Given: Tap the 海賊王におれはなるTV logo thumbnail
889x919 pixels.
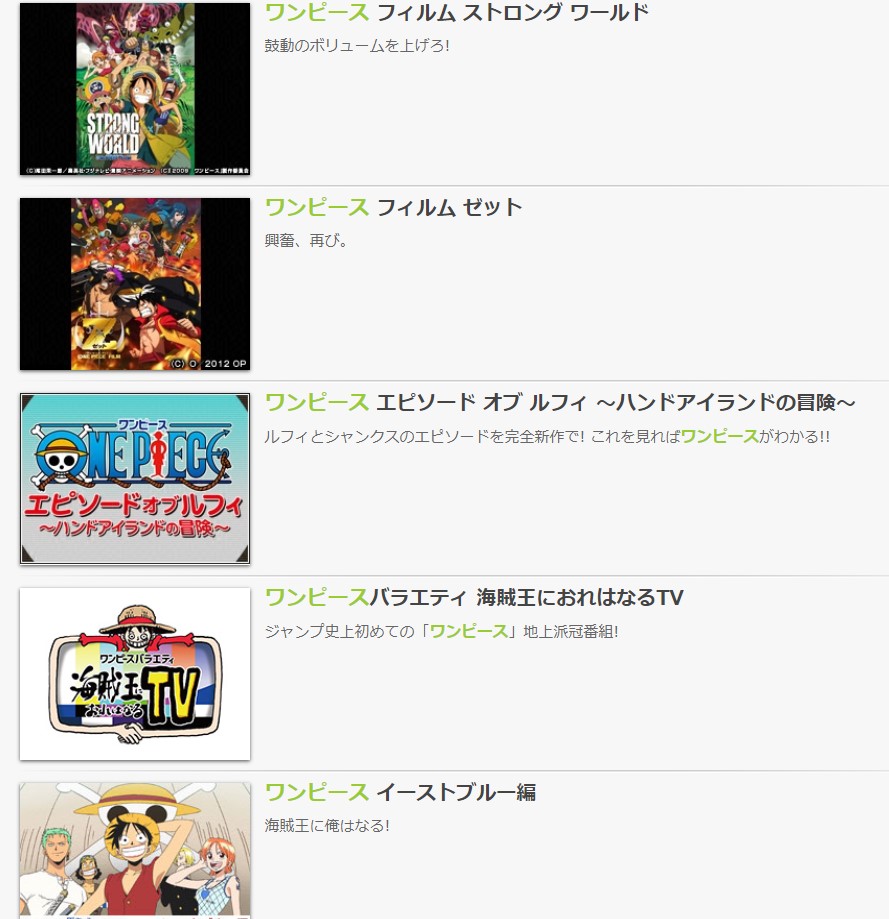Looking at the screenshot, I should point(135,673).
